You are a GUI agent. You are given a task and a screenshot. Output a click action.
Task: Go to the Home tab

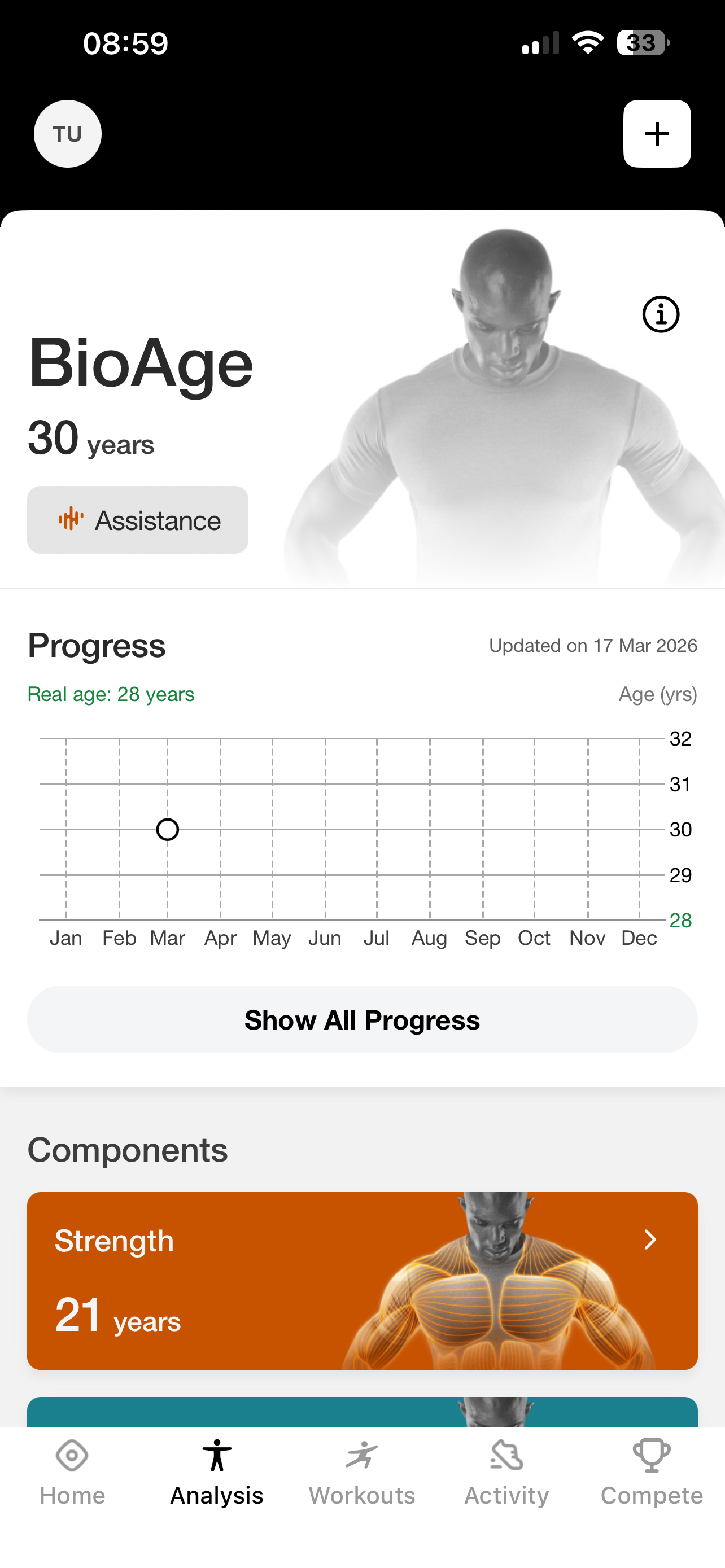coord(72,1473)
